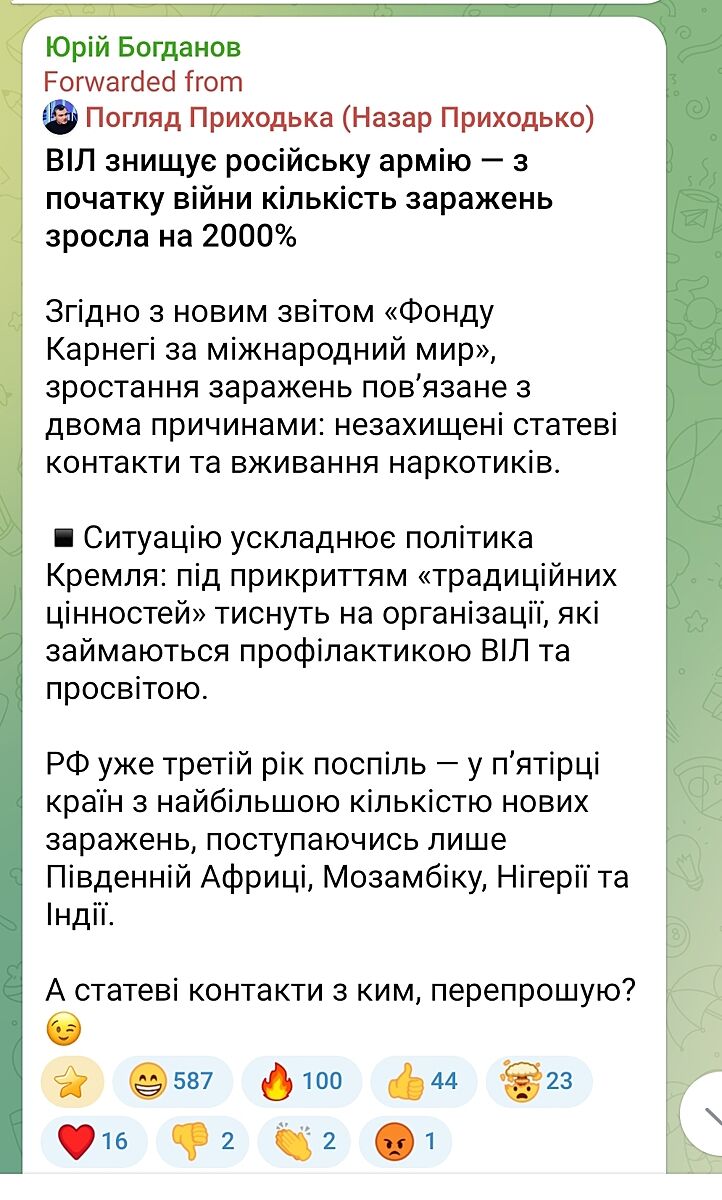Image resolution: width=722 pixels, height=1200 pixels.
Task: React with the grinning face showing 587
Action: click(x=172, y=1081)
